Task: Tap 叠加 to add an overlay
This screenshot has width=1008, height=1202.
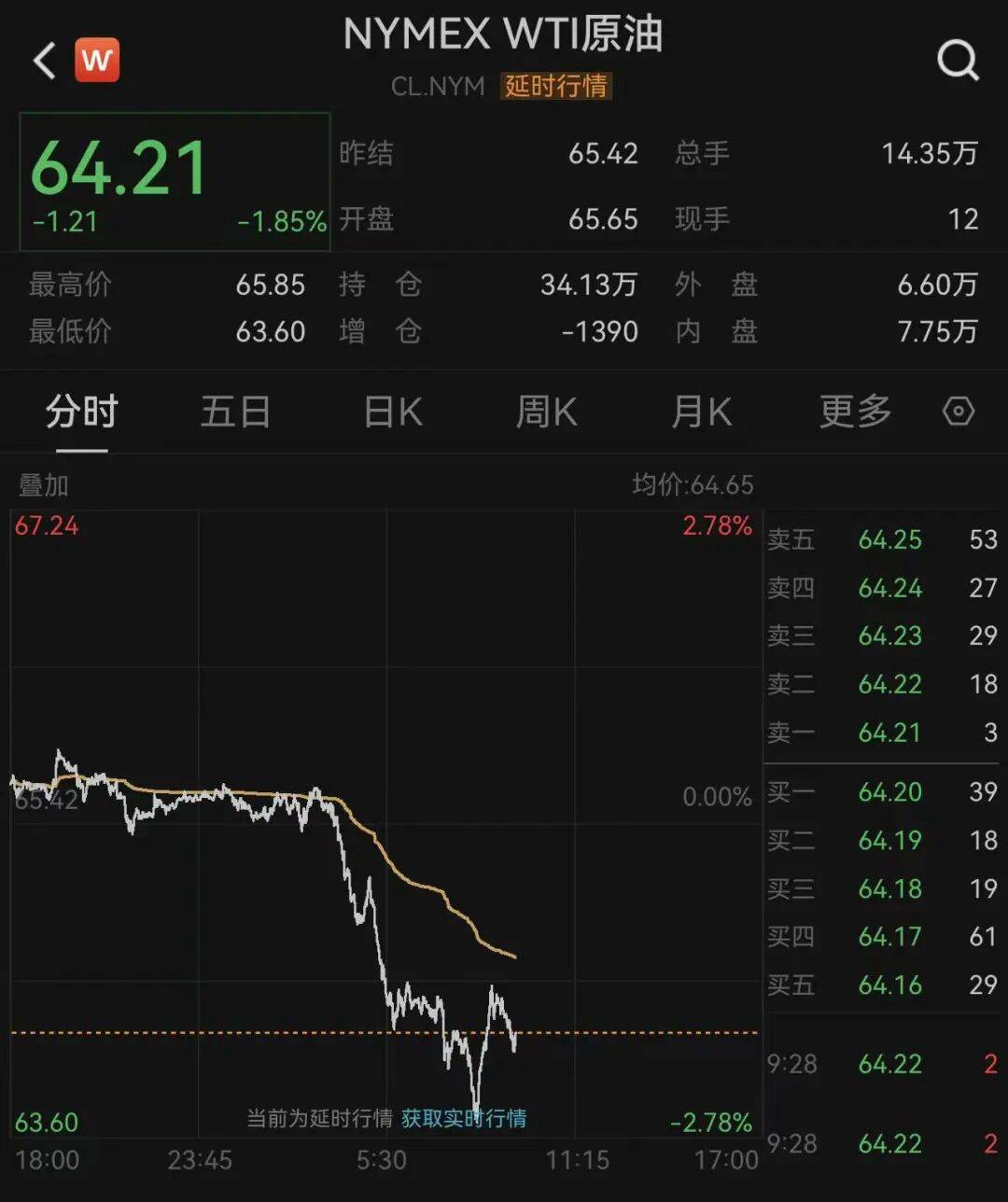Action: tap(44, 485)
